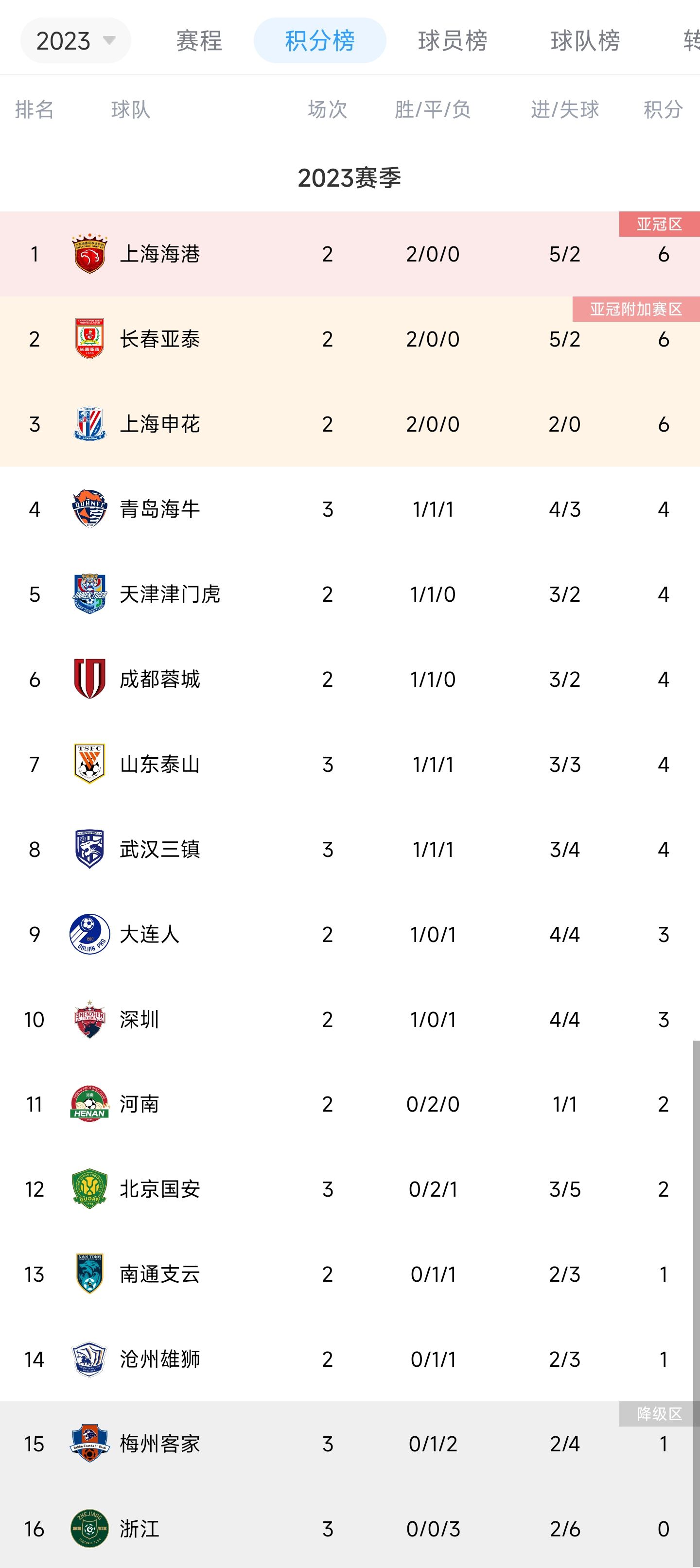Screen dimensions: 700x1568
Task: Select the 大连人 team row
Action: click(350, 934)
